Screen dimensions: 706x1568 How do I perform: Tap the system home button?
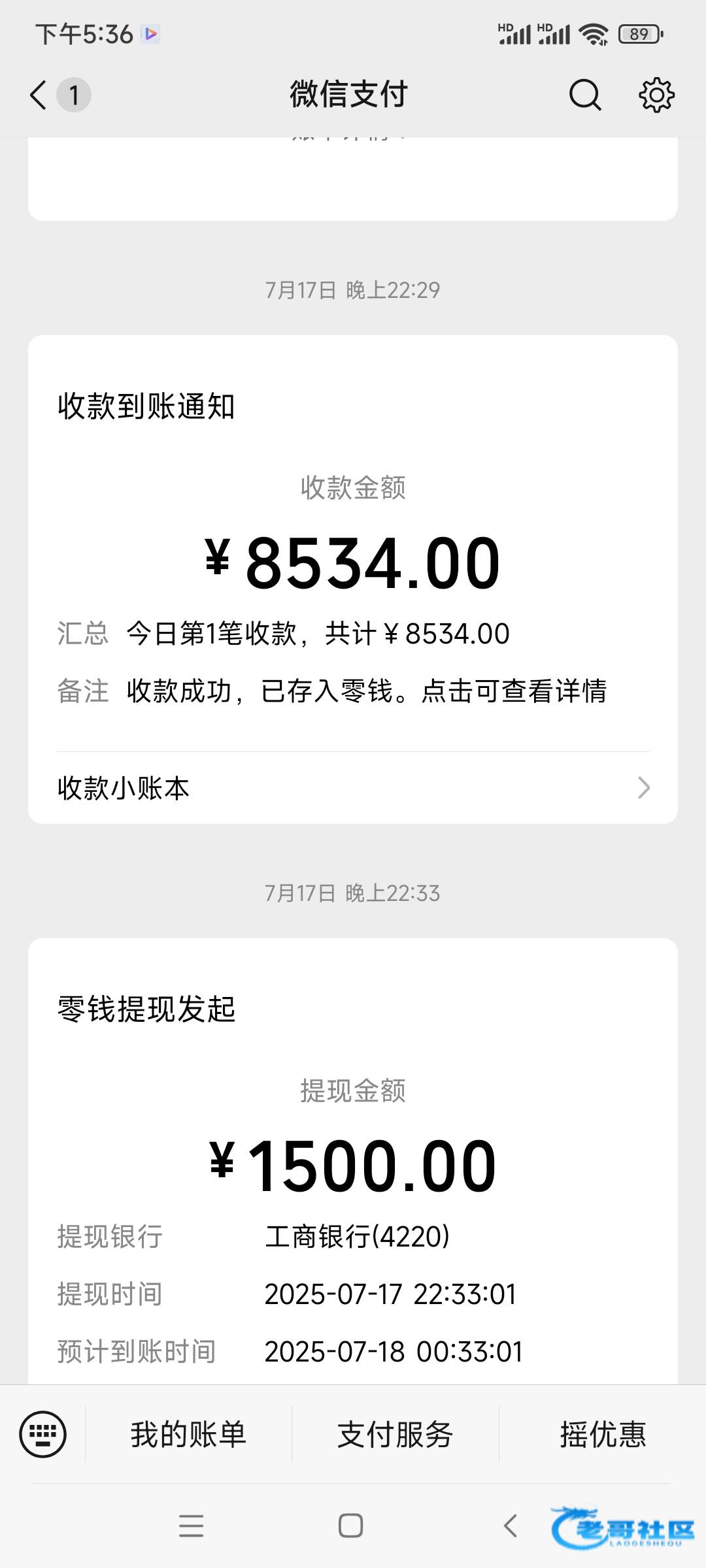click(350, 1526)
